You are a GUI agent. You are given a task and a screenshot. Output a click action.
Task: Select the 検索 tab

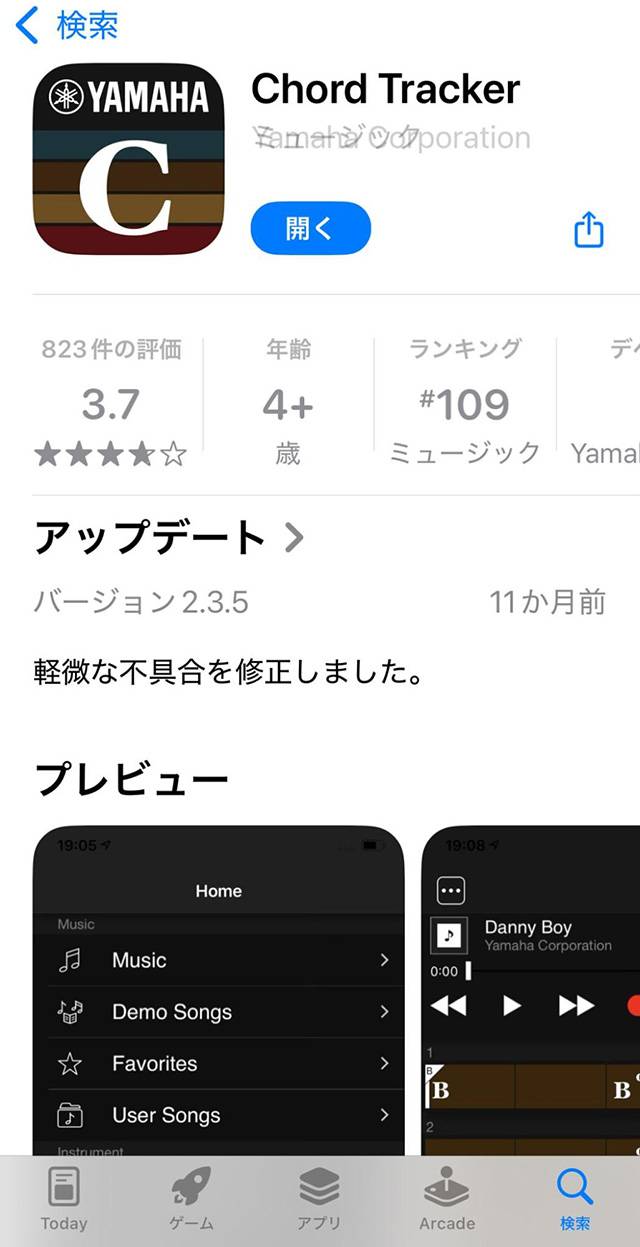tap(575, 1199)
